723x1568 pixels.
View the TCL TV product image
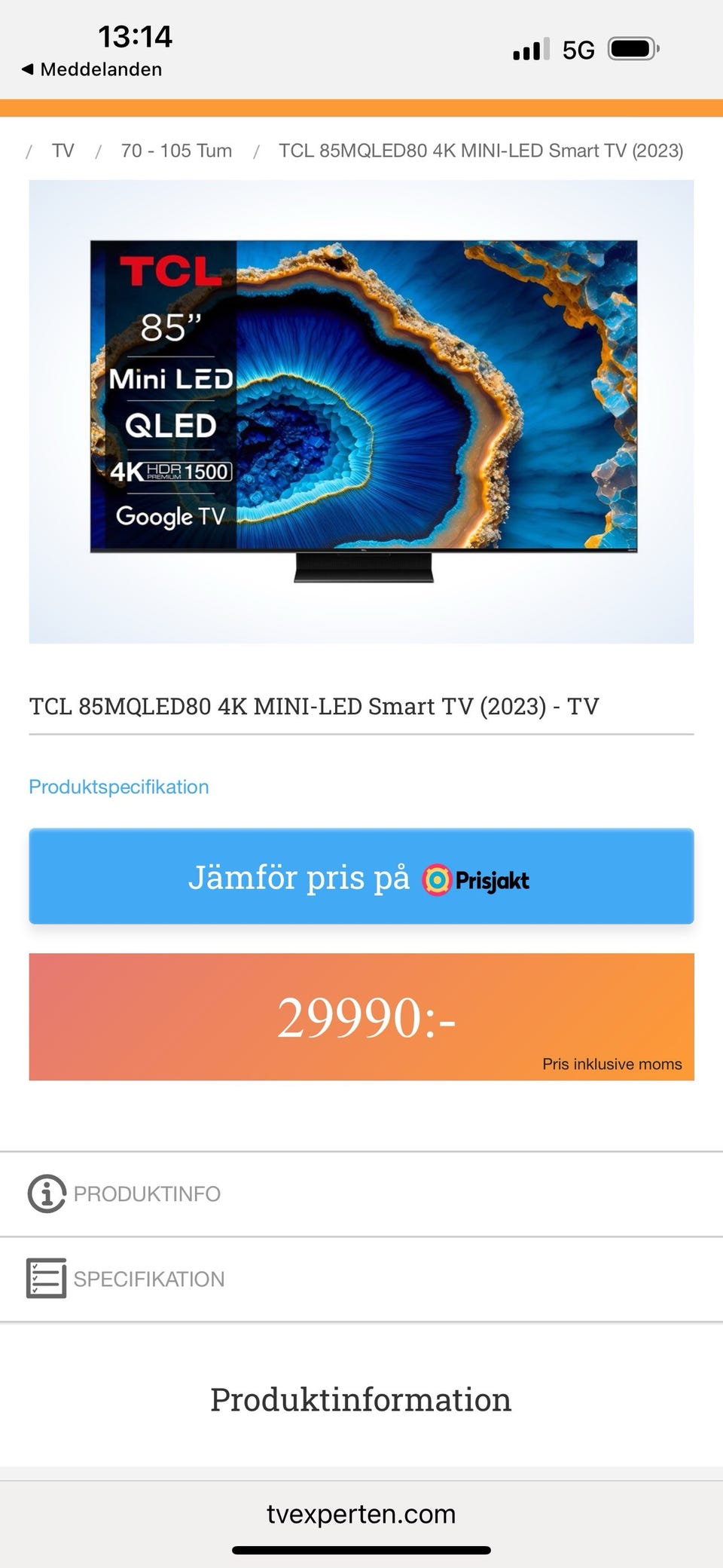361,411
